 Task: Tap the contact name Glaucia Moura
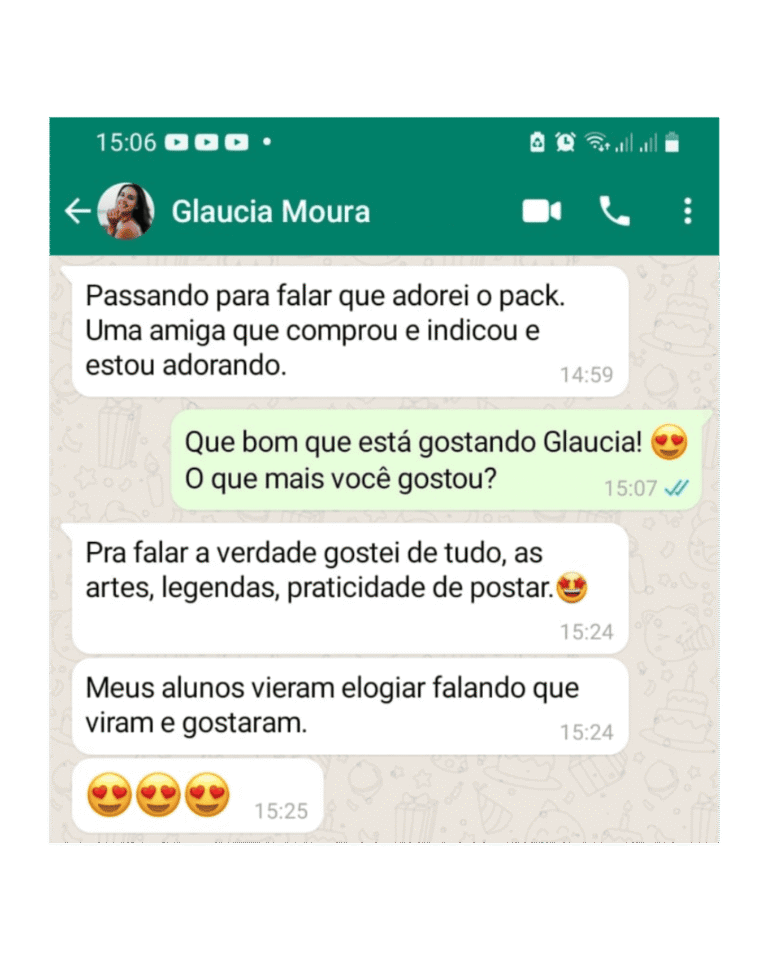click(x=271, y=211)
